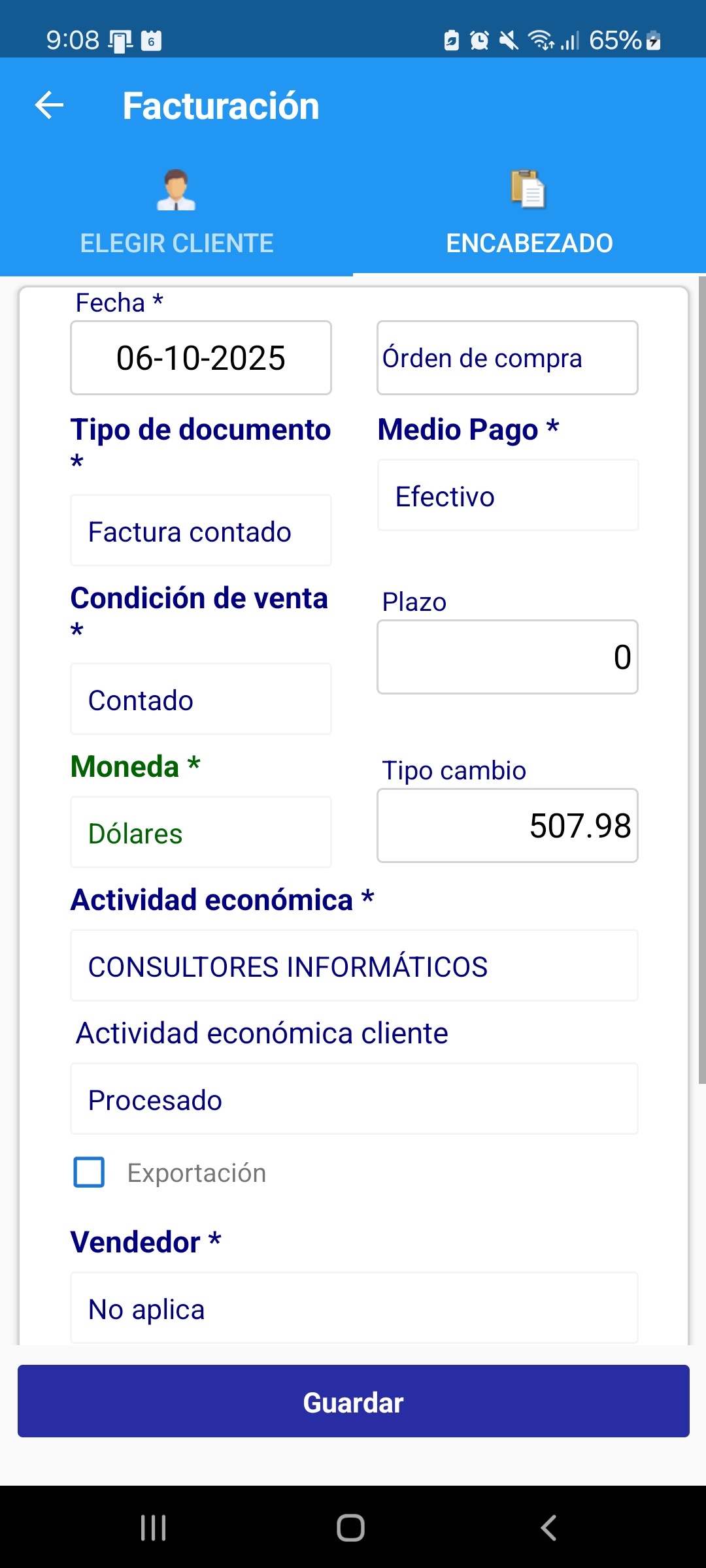Enter an Órden de compra number
The image size is (706, 1568).
[x=507, y=358]
